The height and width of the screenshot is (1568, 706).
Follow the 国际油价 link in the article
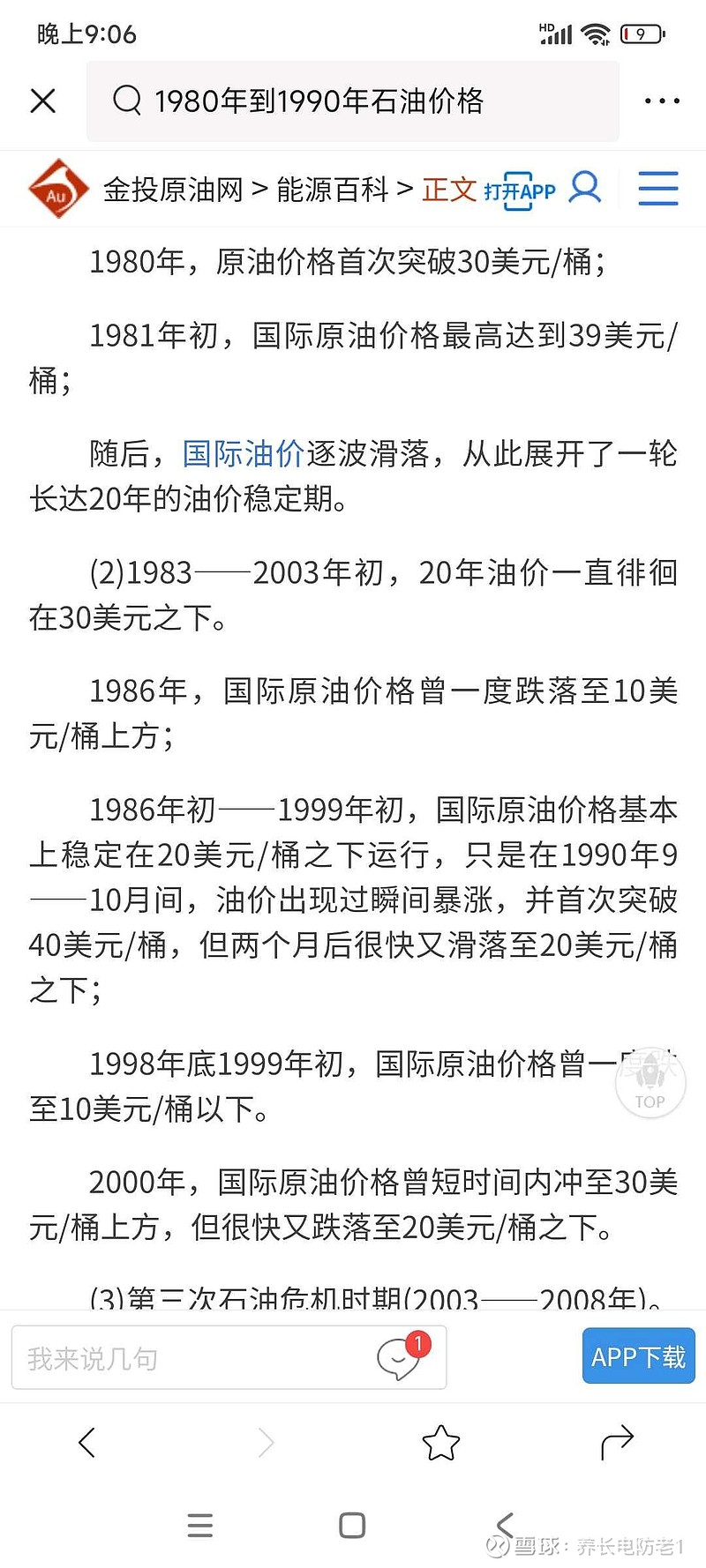(244, 453)
